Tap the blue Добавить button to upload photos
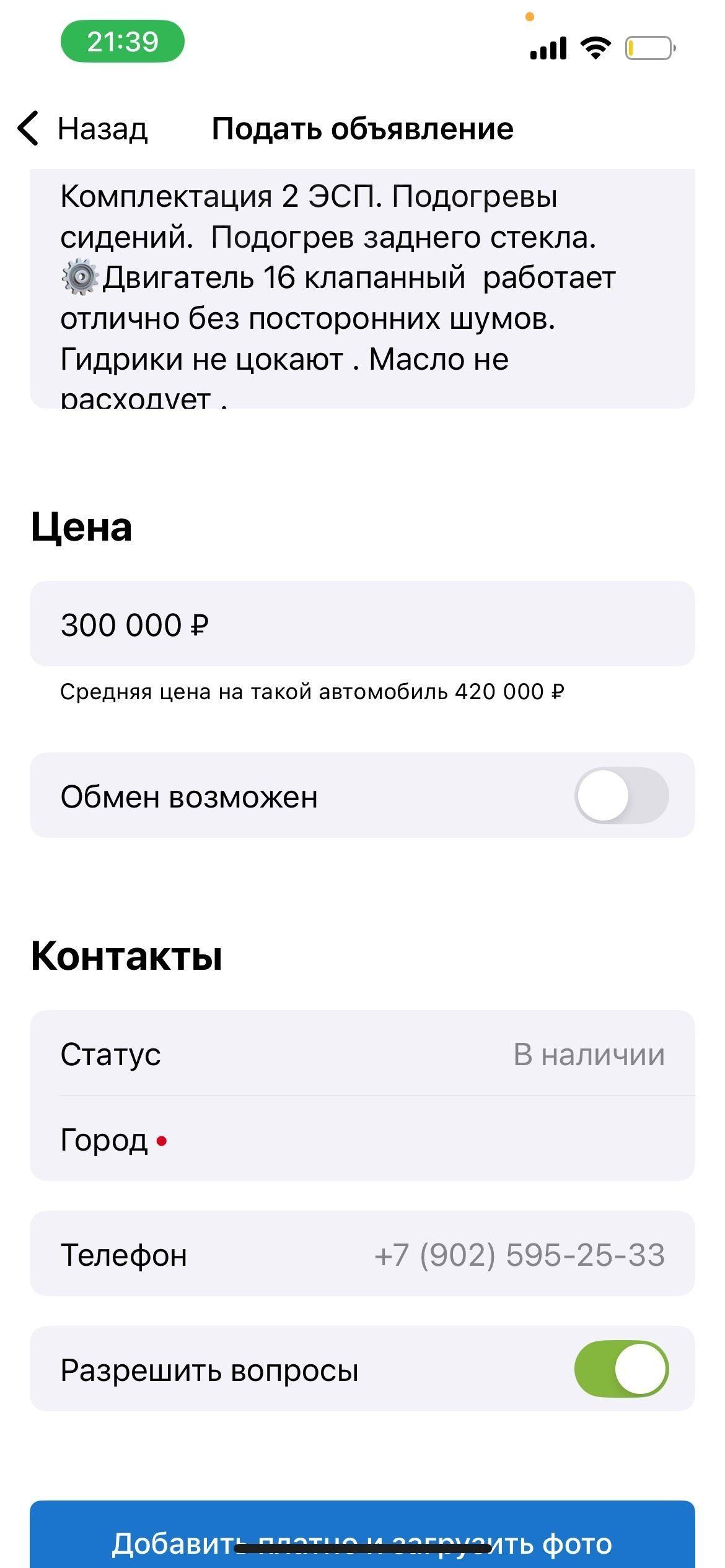Viewport: 725px width, 1568px height. (x=362, y=1535)
